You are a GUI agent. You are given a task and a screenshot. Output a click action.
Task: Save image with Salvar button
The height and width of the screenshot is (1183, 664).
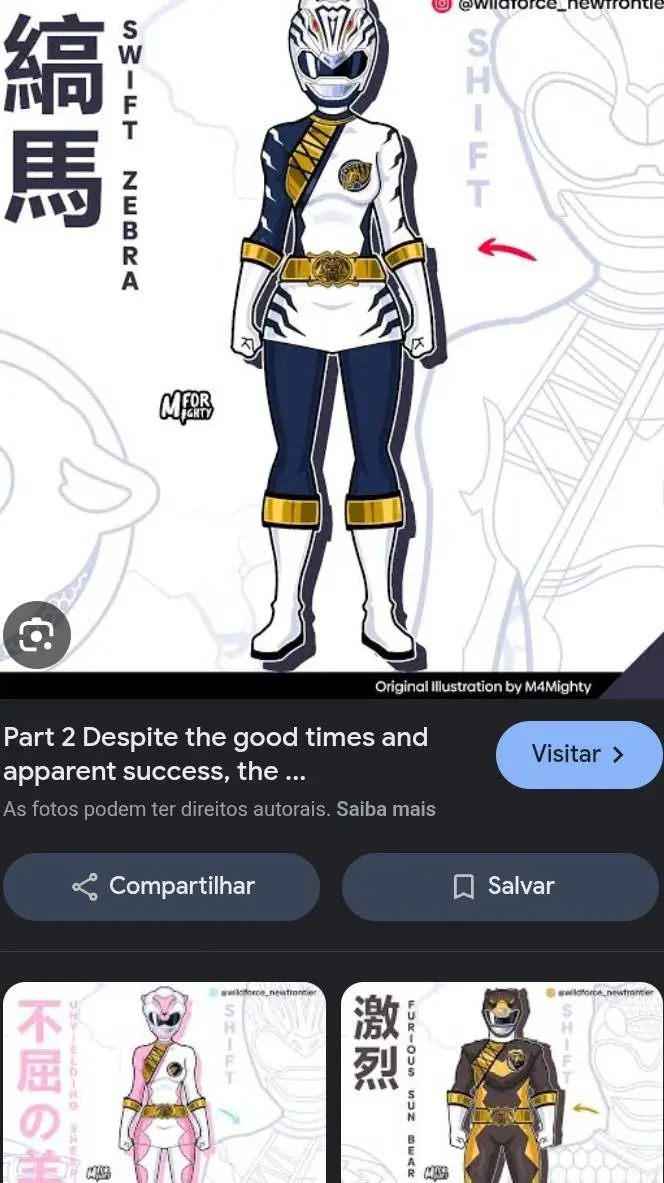500,886
